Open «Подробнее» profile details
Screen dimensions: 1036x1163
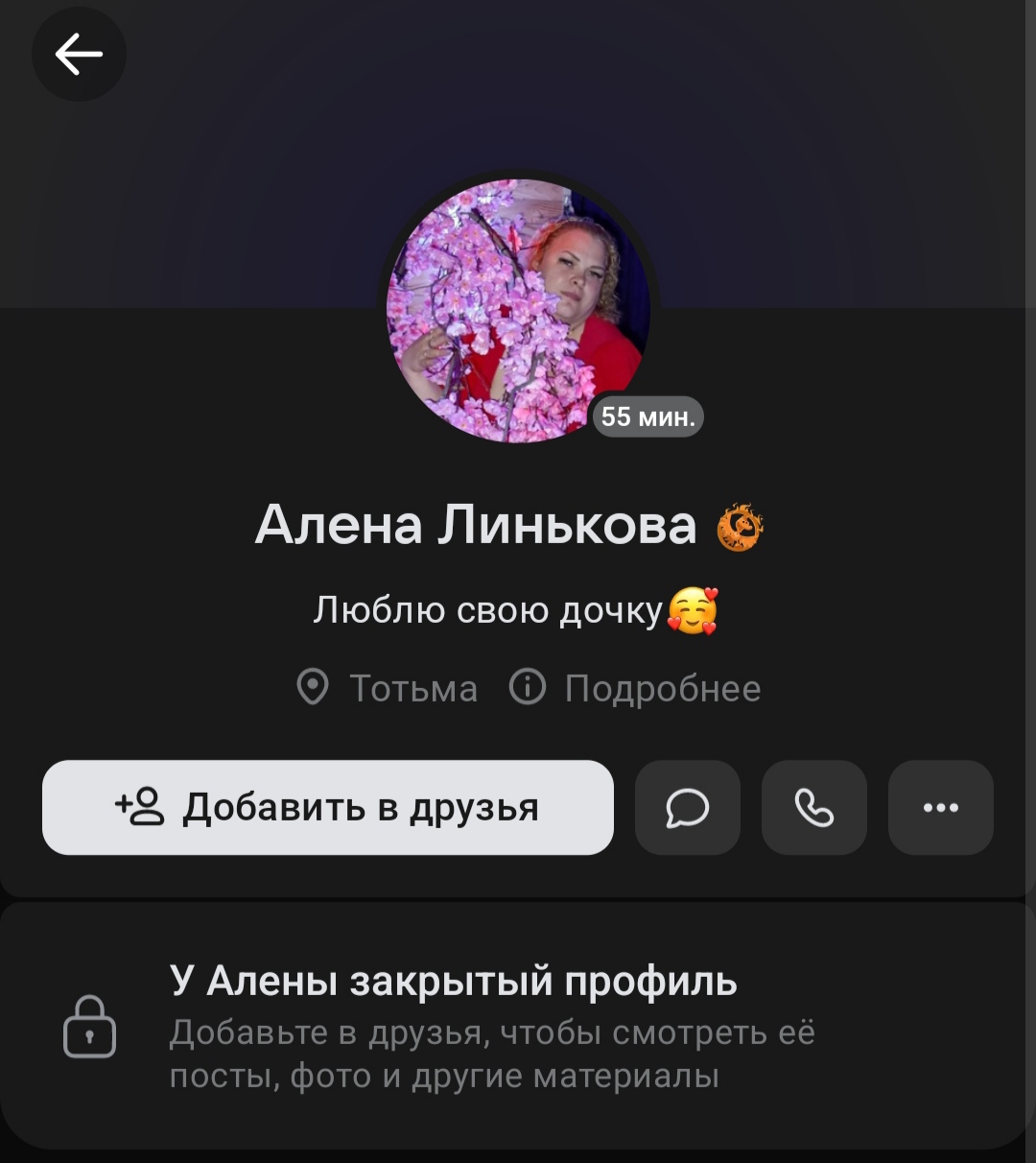(x=636, y=688)
